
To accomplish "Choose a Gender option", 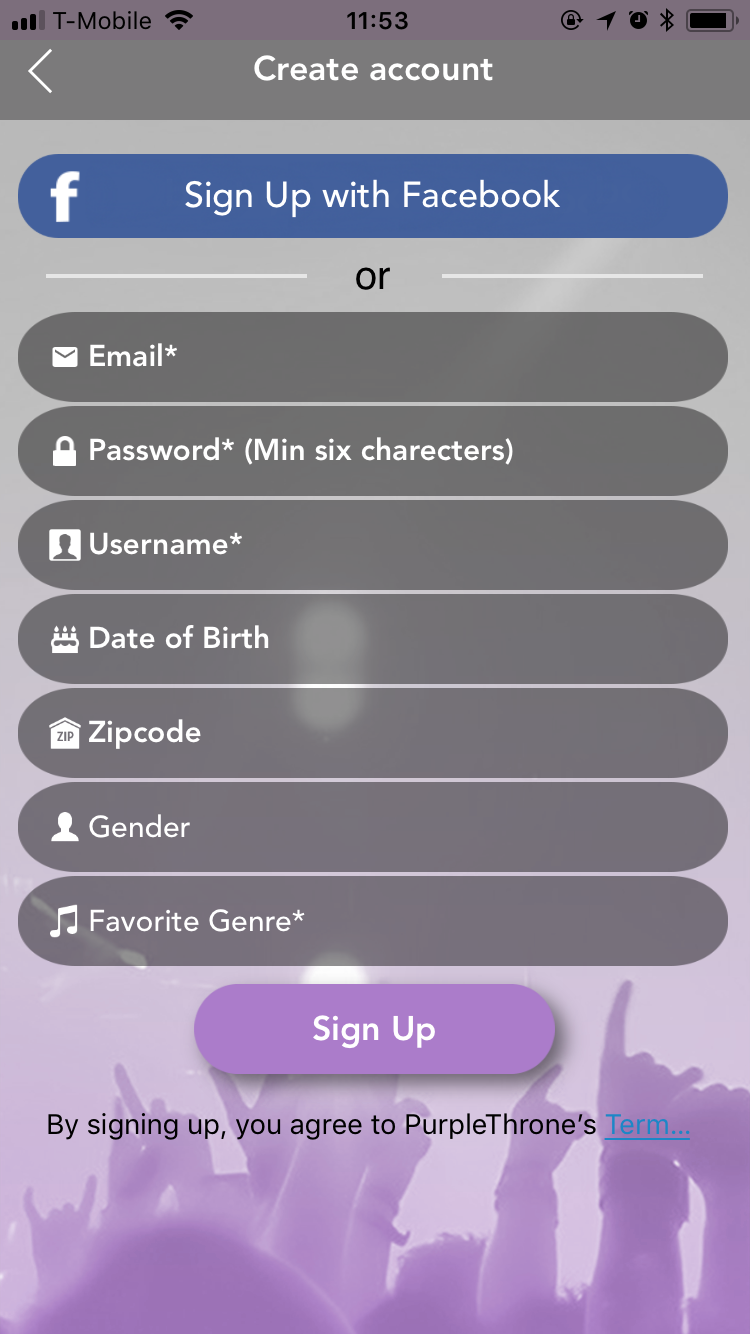I will 373,827.
